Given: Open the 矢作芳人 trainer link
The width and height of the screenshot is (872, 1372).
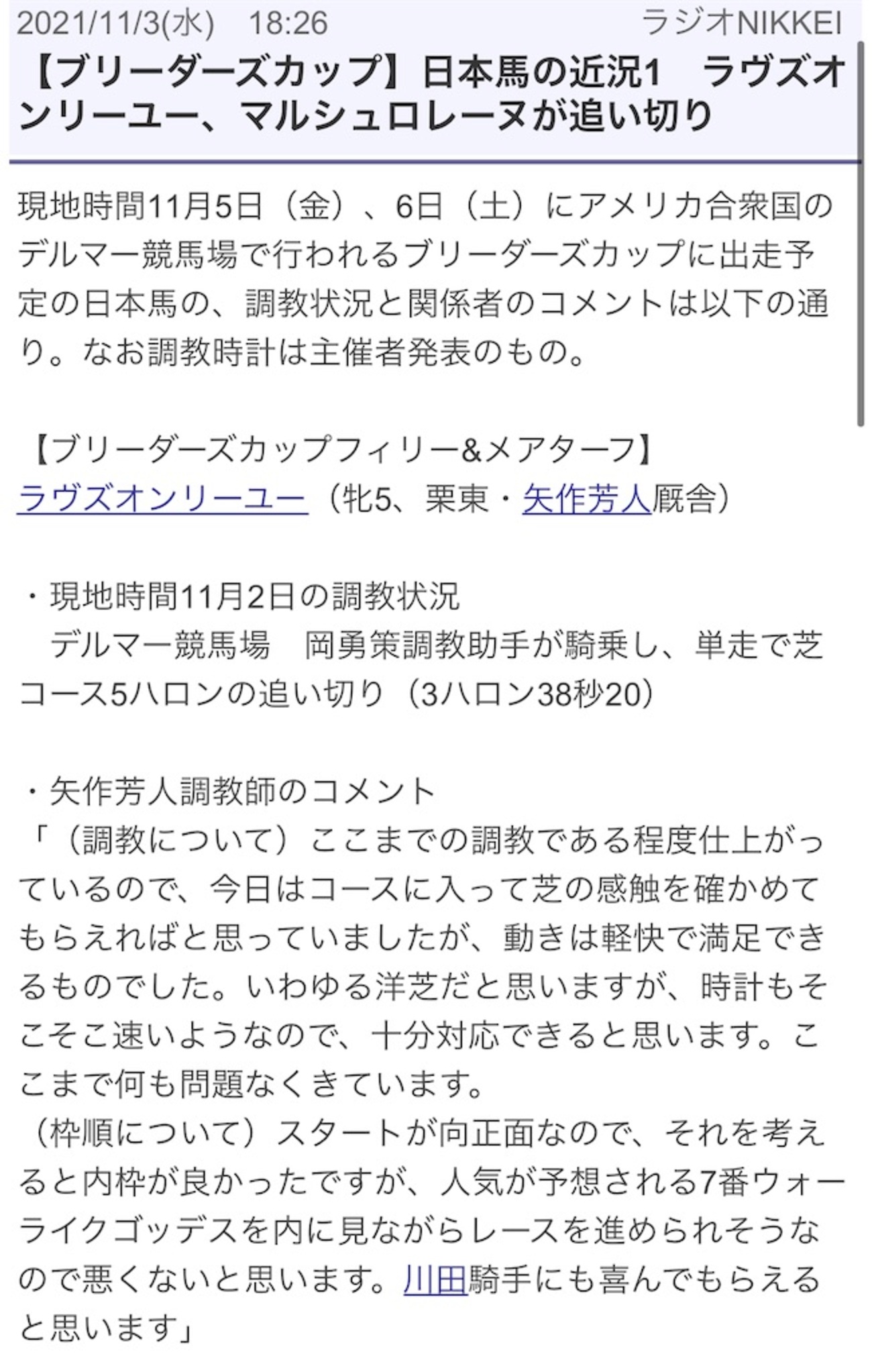Looking at the screenshot, I should [586, 498].
